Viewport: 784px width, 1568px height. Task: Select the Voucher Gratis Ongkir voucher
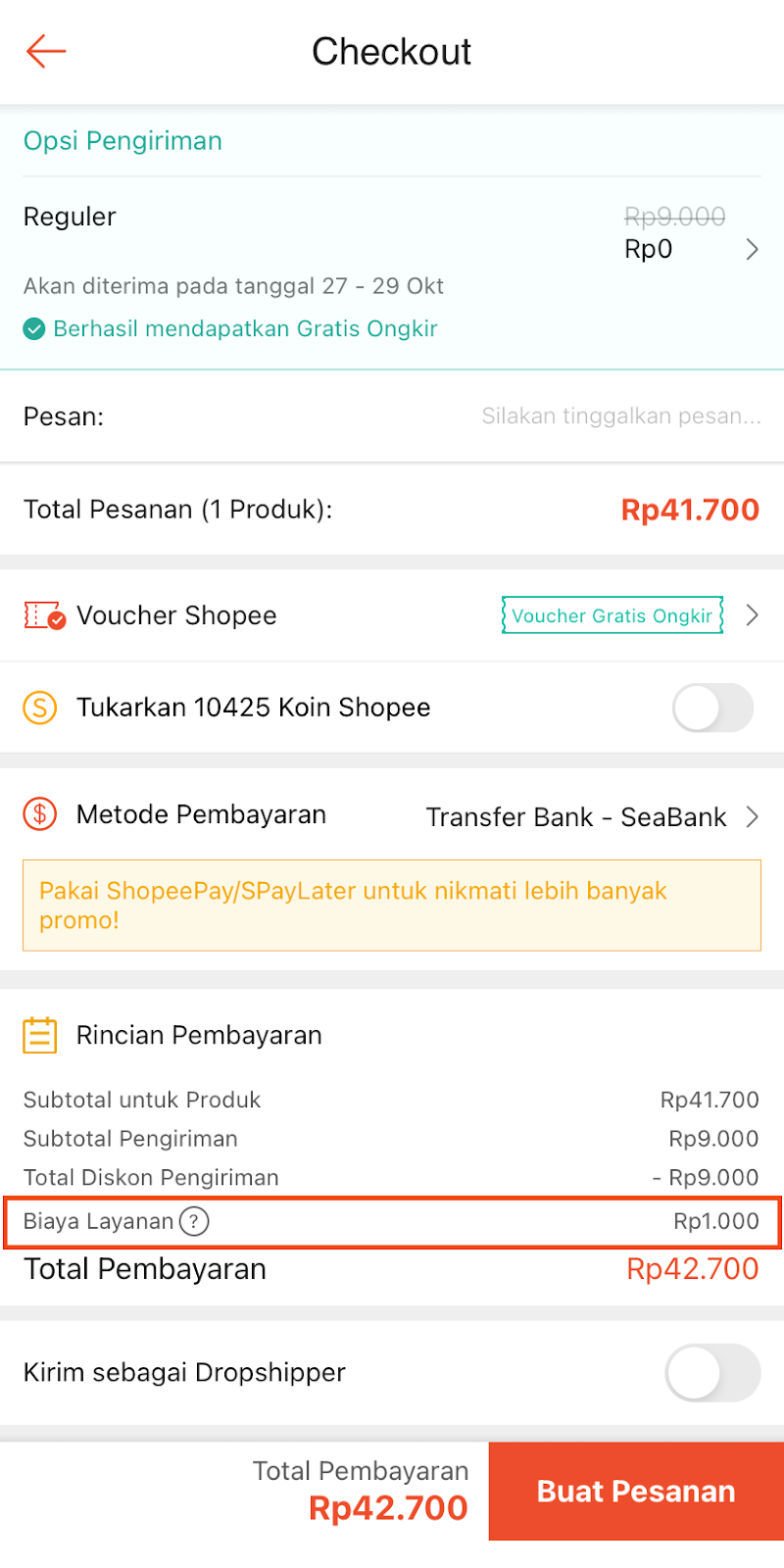612,614
